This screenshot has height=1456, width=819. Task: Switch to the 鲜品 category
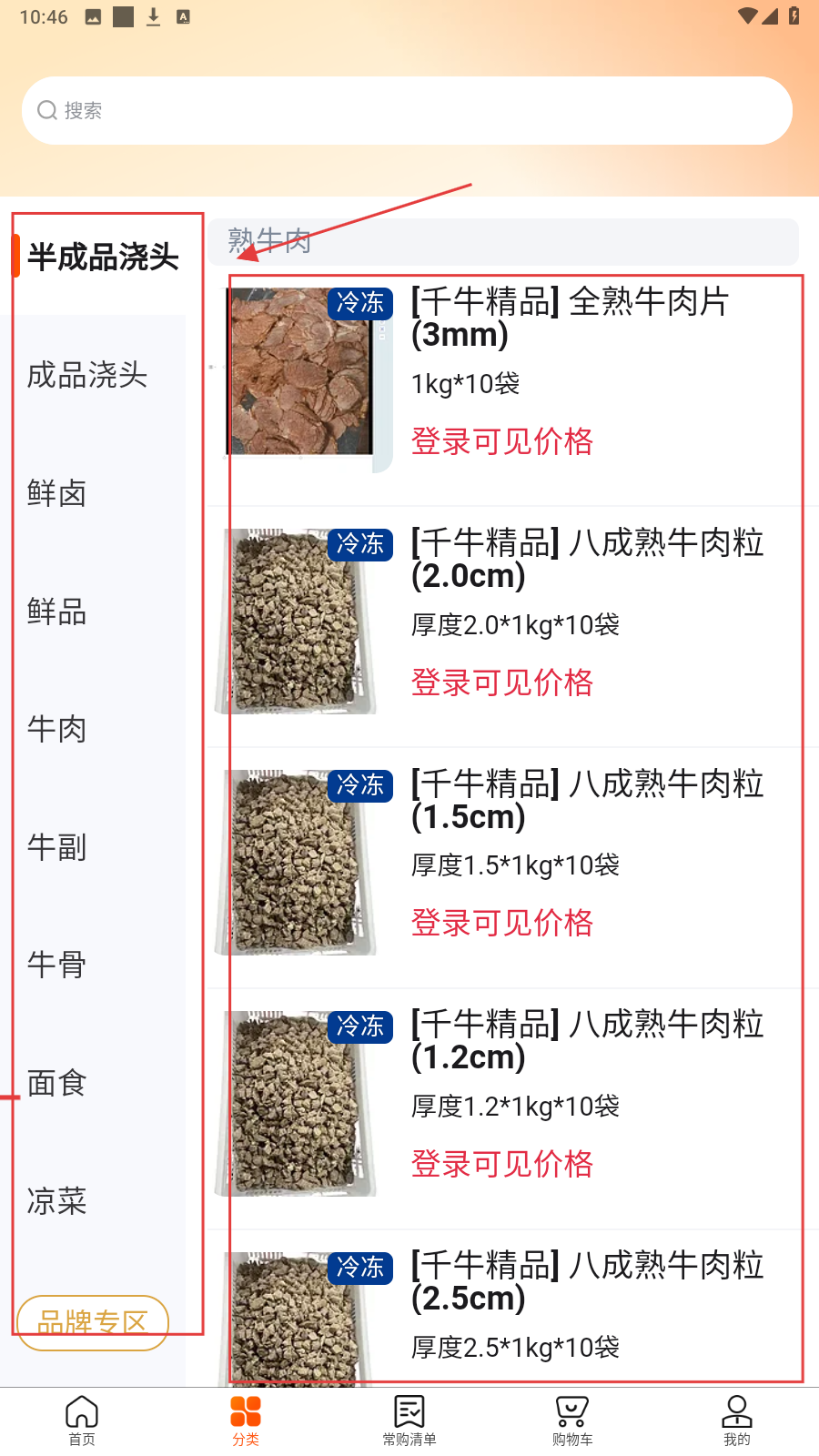[x=56, y=612]
